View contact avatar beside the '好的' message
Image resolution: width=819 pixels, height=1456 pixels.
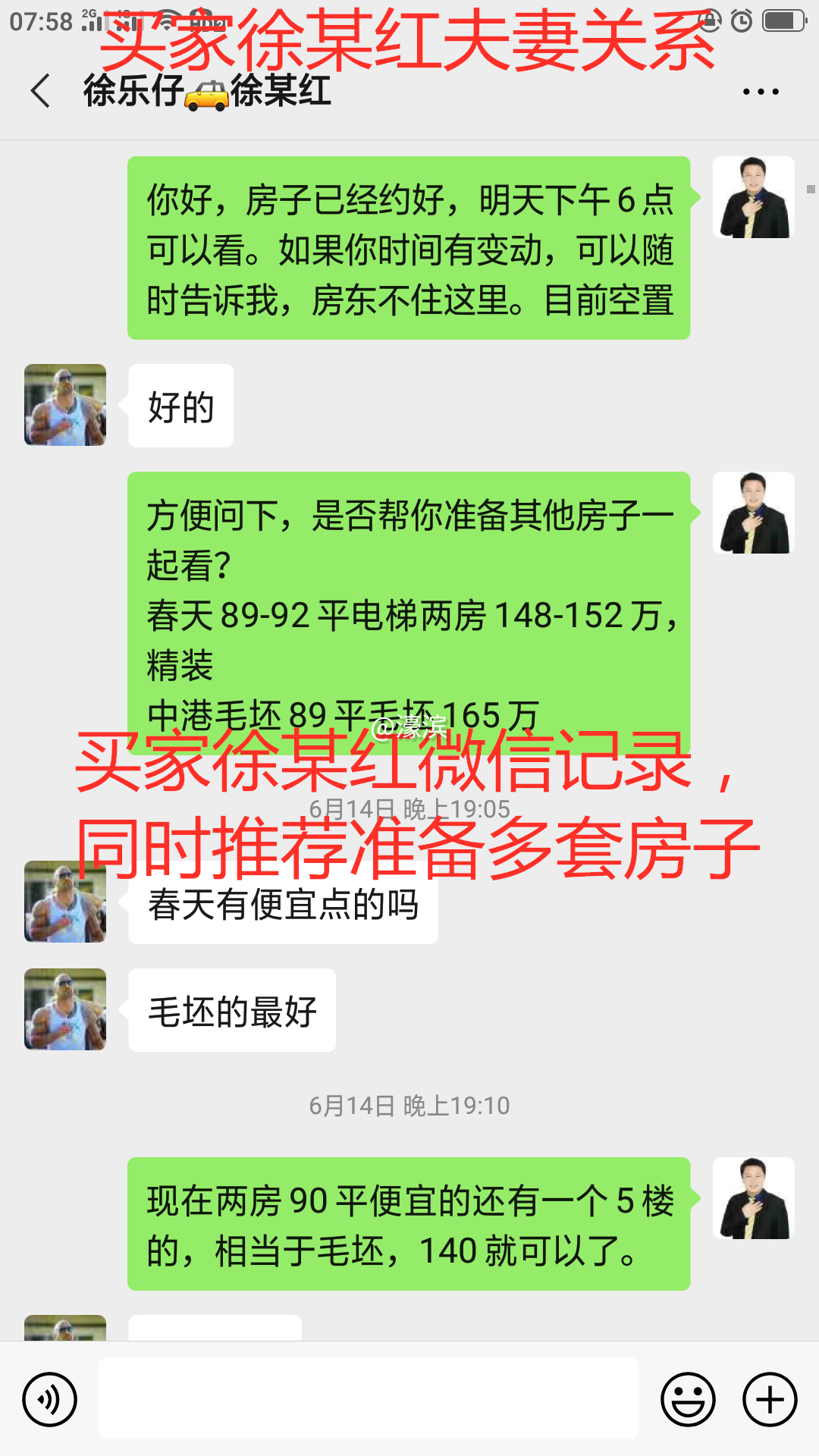point(65,405)
